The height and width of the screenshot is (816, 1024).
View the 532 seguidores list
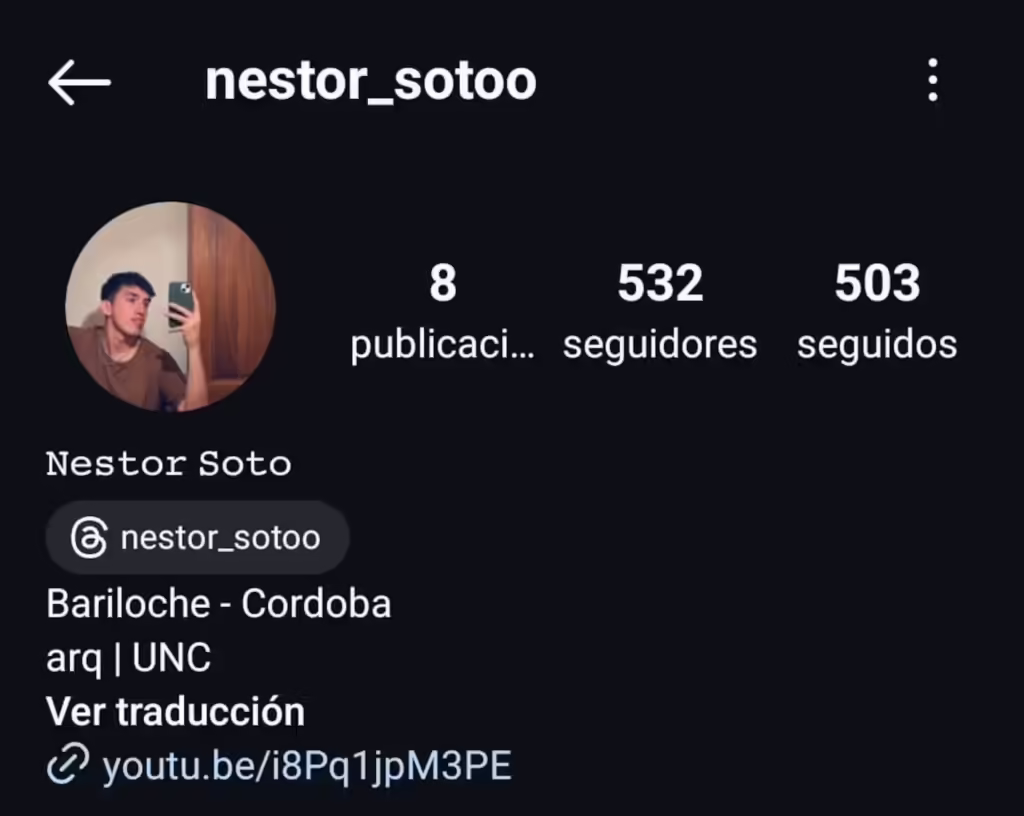tap(659, 312)
